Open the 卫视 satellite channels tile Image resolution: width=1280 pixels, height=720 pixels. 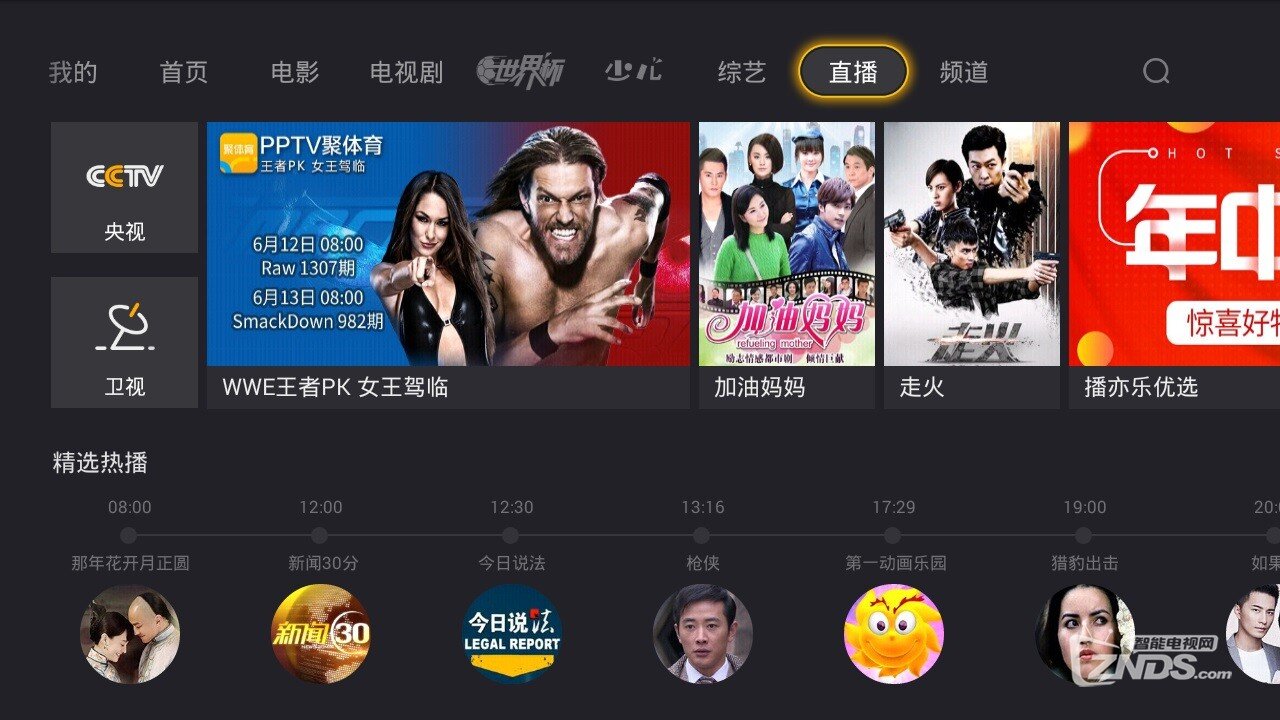[124, 343]
